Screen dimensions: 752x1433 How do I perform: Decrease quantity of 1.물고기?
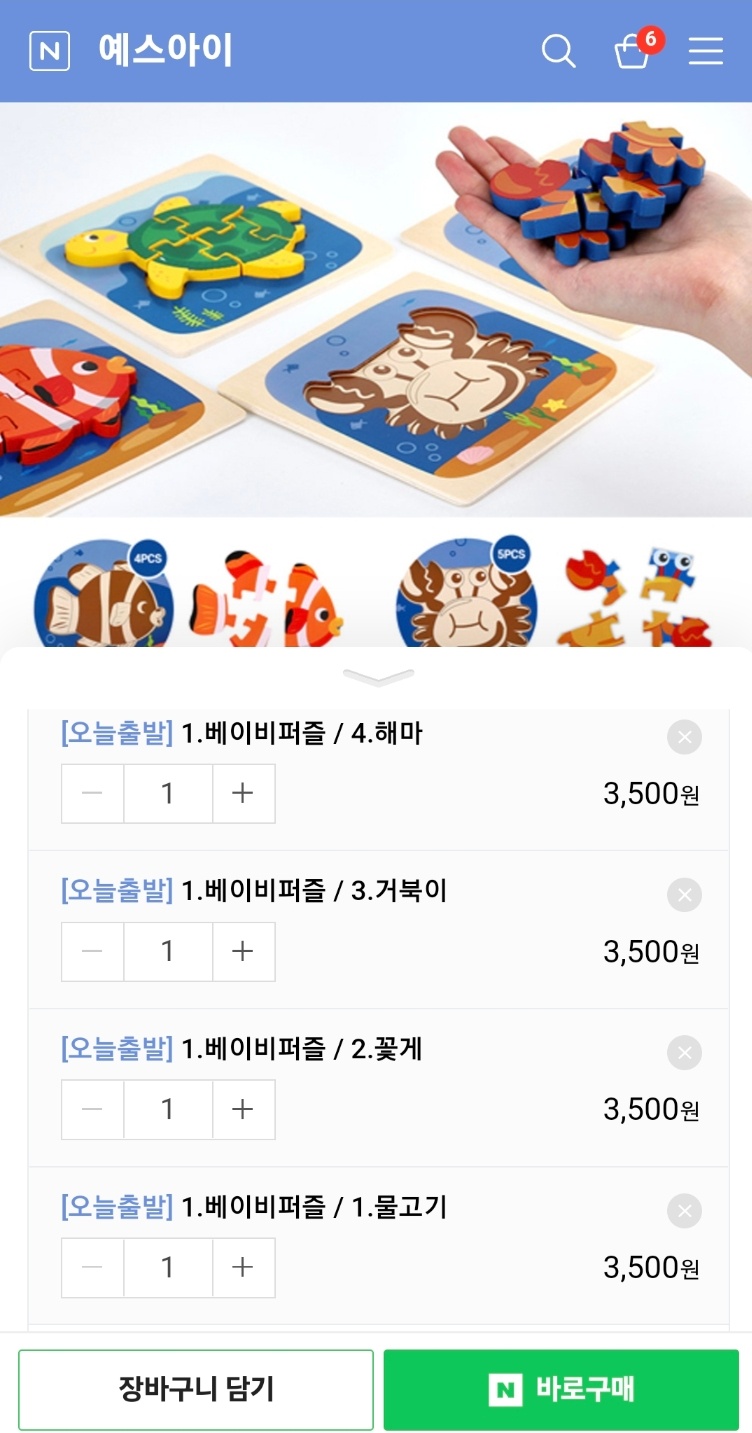coord(93,1267)
